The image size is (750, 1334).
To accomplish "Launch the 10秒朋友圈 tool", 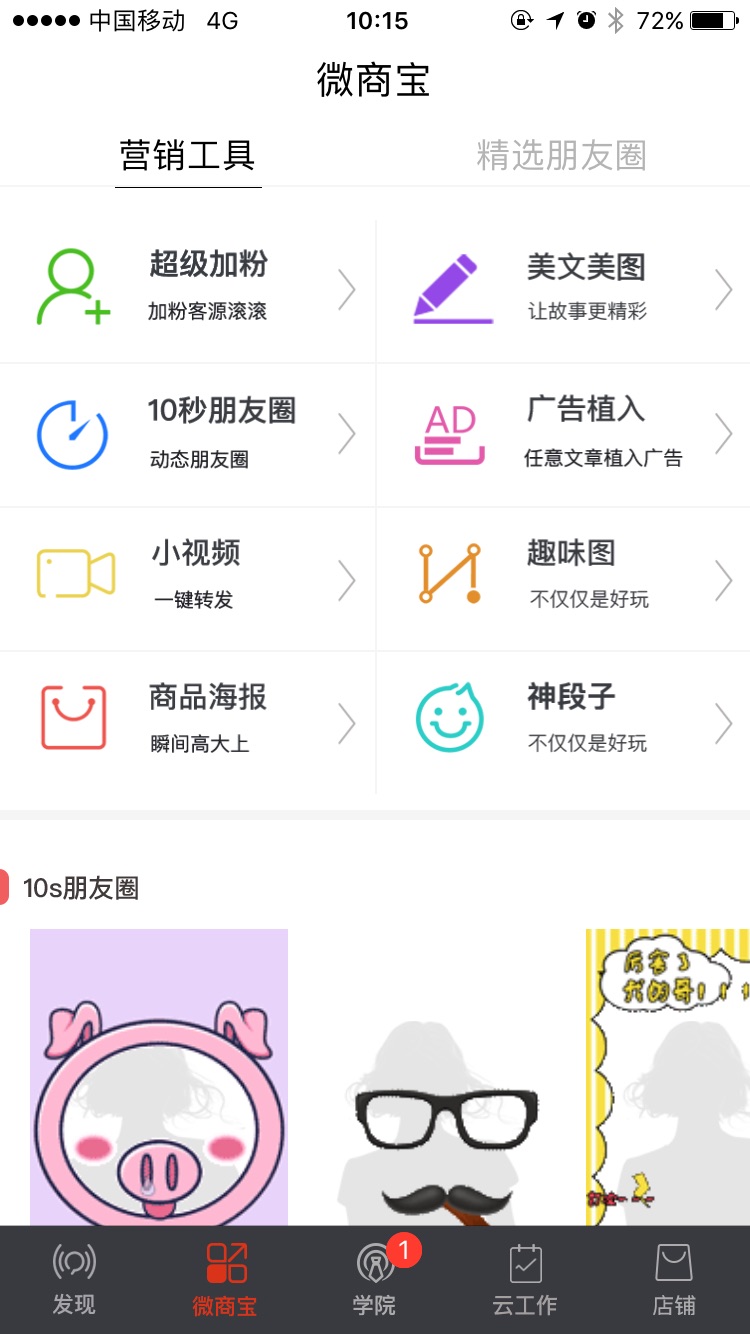I will point(188,434).
